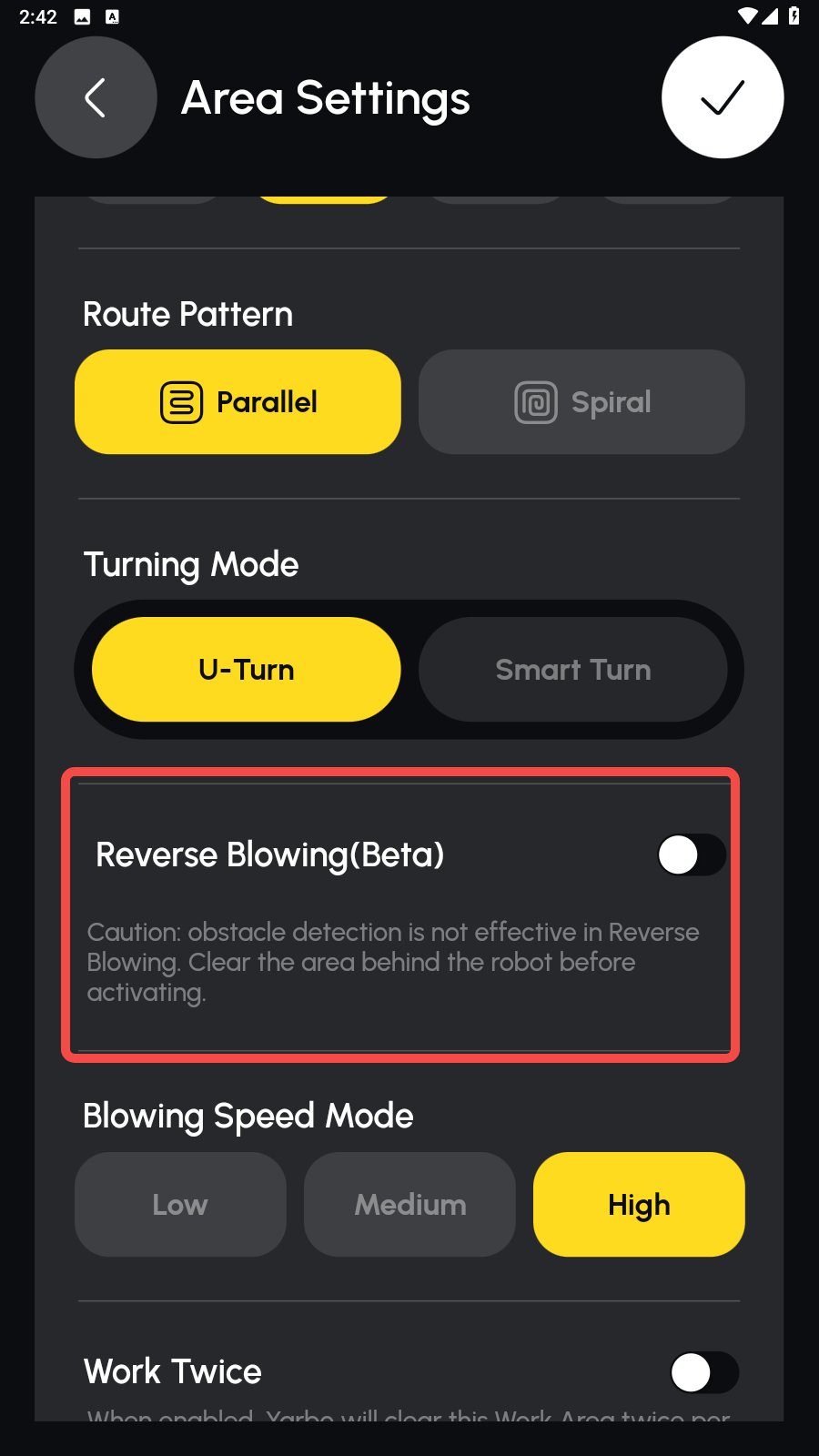This screenshot has width=819, height=1456.
Task: Switch turning mode to Smart Turn
Action: point(572,670)
